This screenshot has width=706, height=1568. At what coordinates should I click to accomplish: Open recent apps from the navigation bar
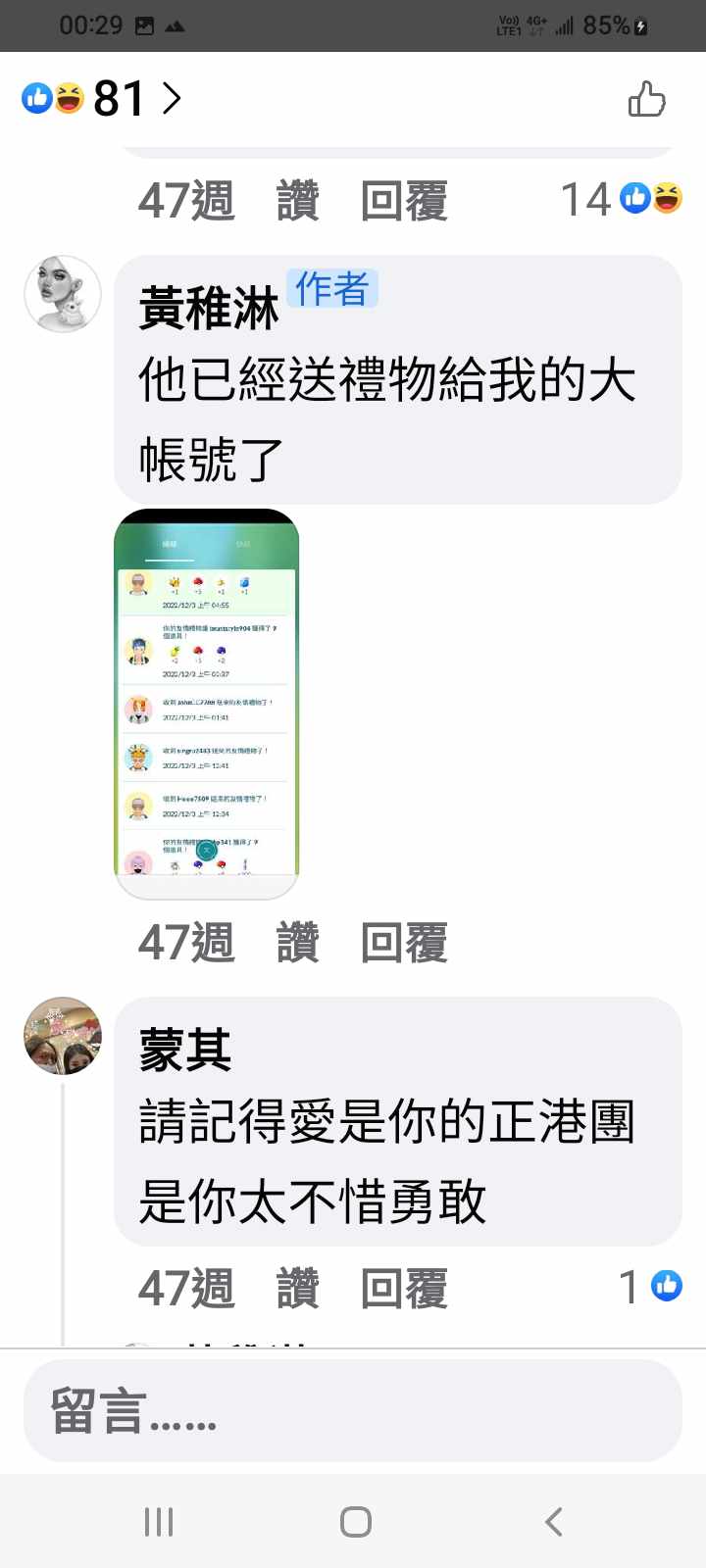(x=159, y=1522)
